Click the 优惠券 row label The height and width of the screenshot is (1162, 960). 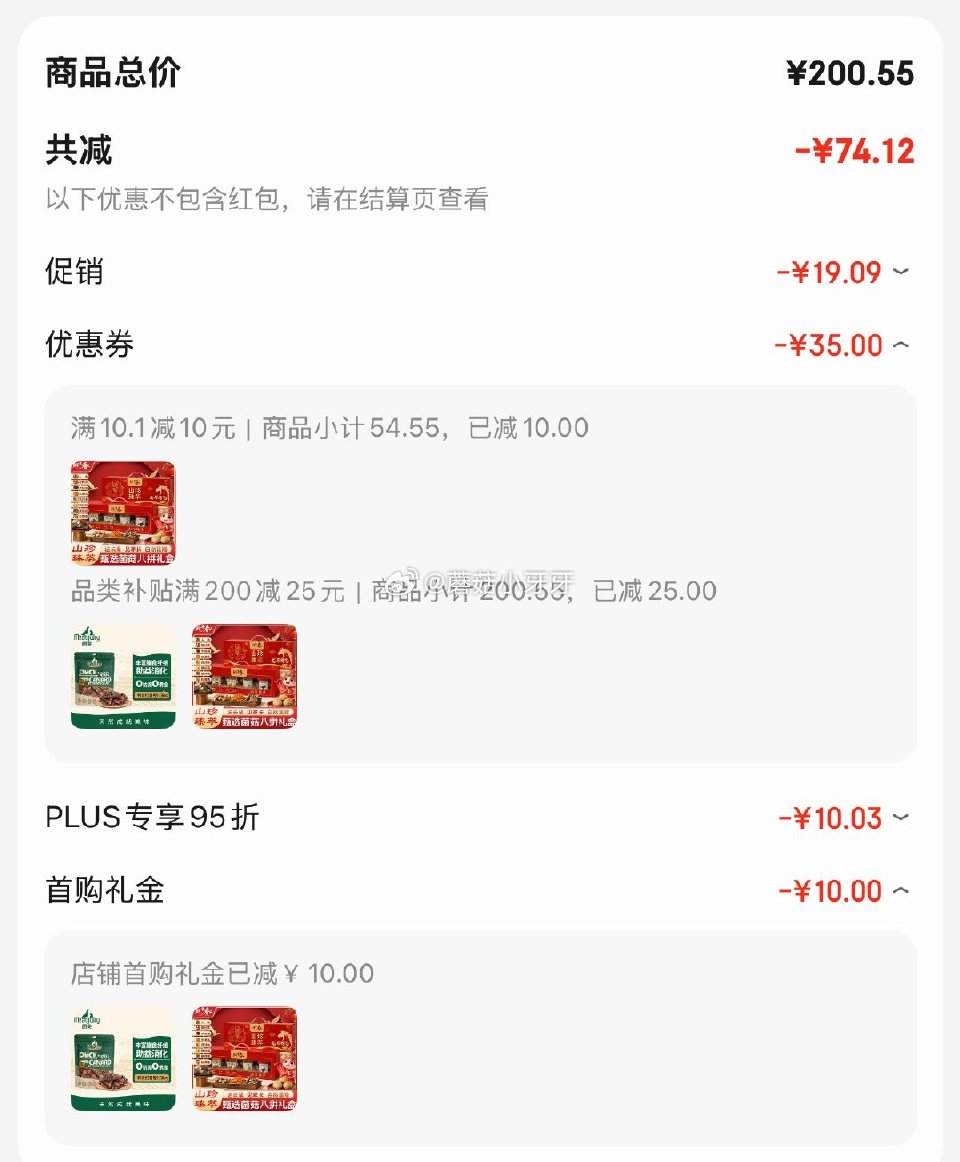pyautogui.click(x=89, y=344)
